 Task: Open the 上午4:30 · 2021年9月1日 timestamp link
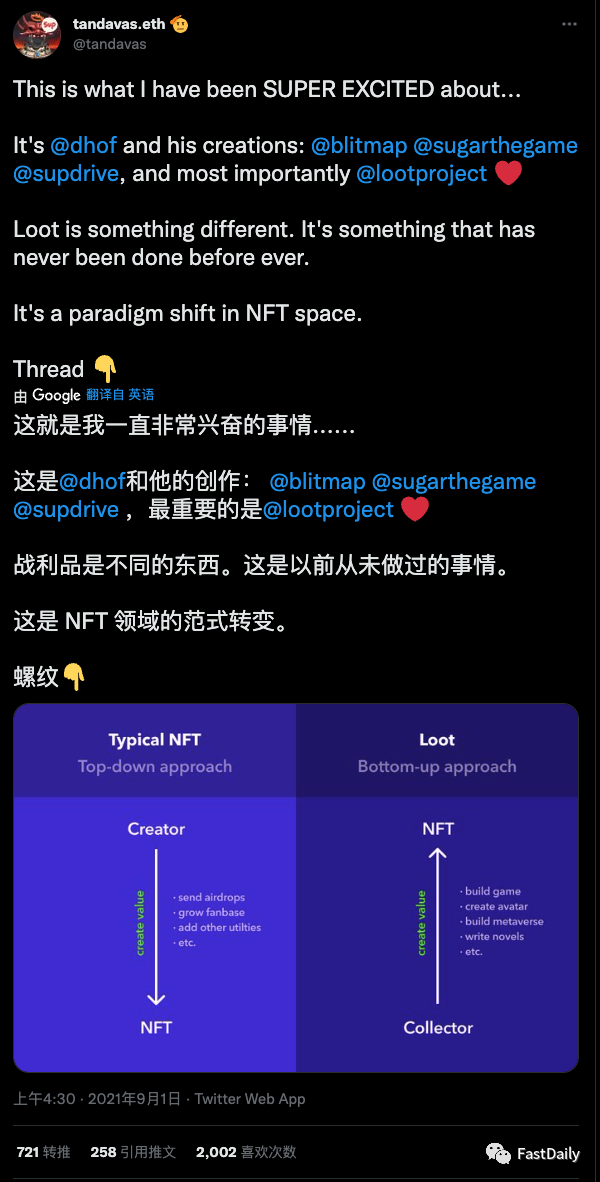97,1099
